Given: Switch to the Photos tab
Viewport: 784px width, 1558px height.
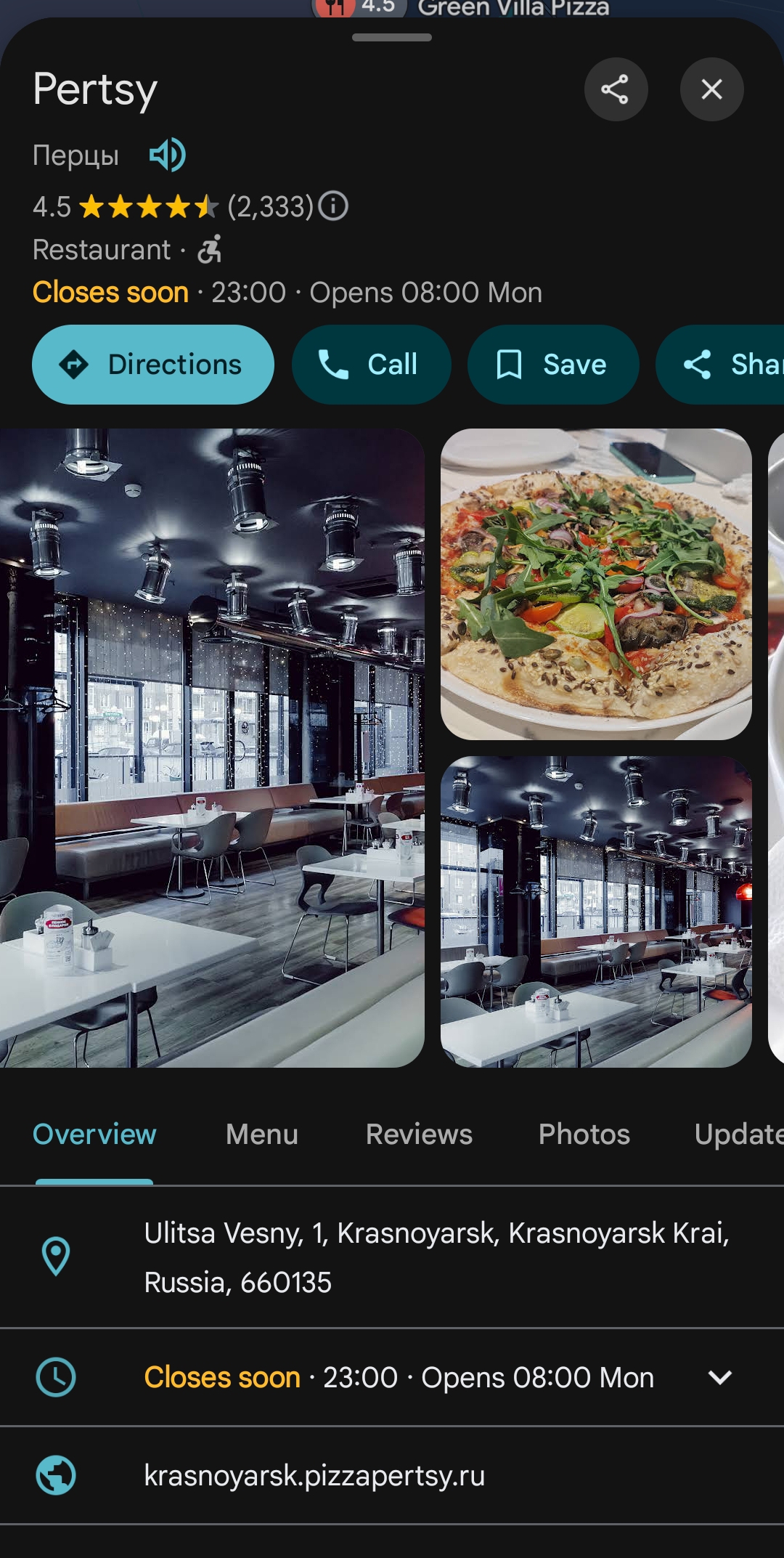Looking at the screenshot, I should tap(584, 1135).
